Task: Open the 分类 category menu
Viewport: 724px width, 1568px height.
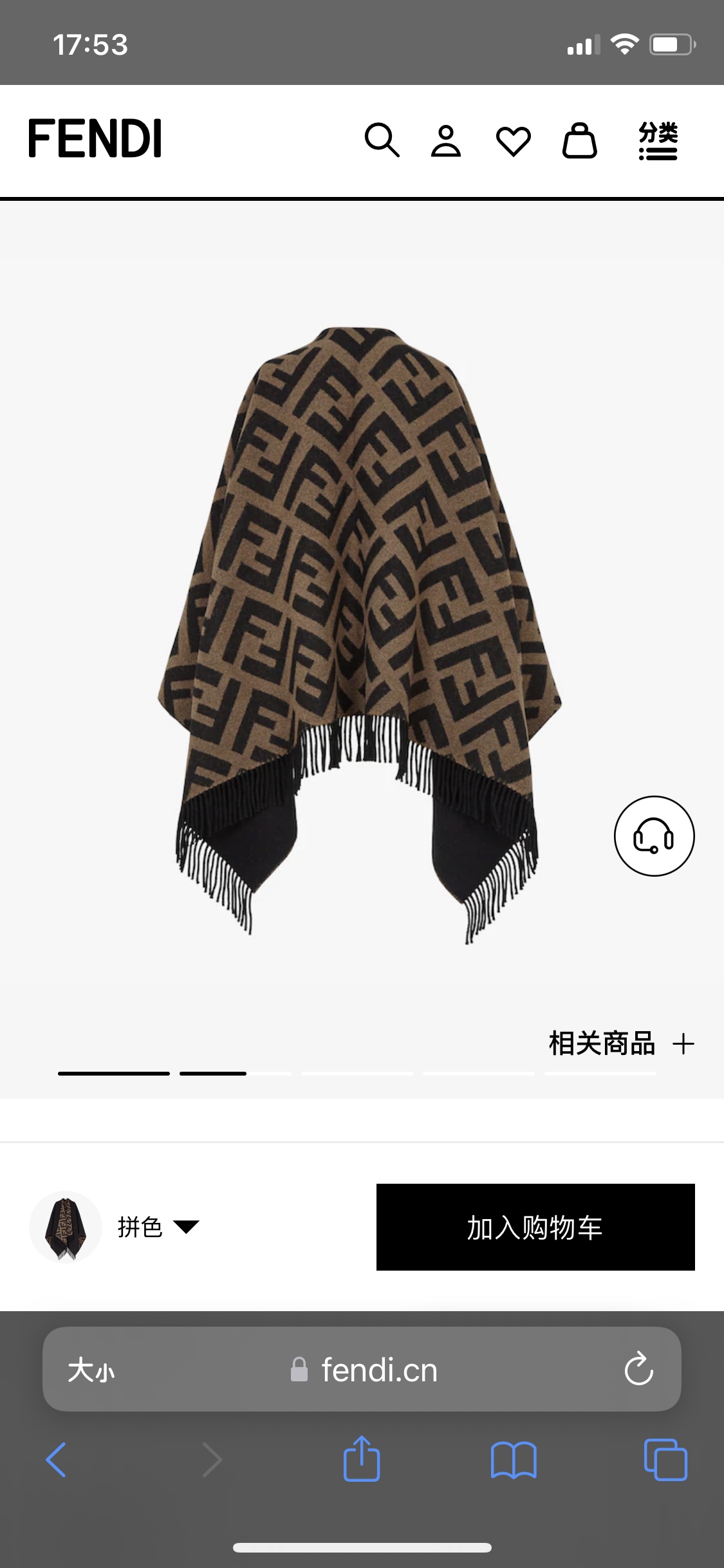Action: (658, 140)
